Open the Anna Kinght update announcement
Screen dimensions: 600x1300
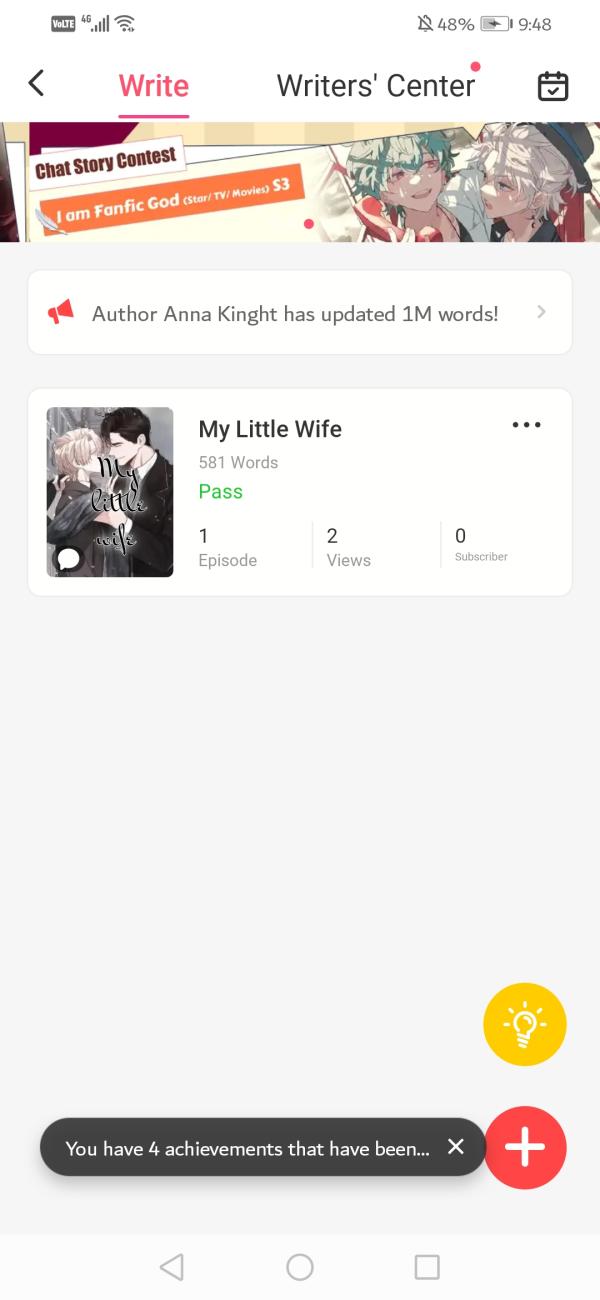click(300, 313)
